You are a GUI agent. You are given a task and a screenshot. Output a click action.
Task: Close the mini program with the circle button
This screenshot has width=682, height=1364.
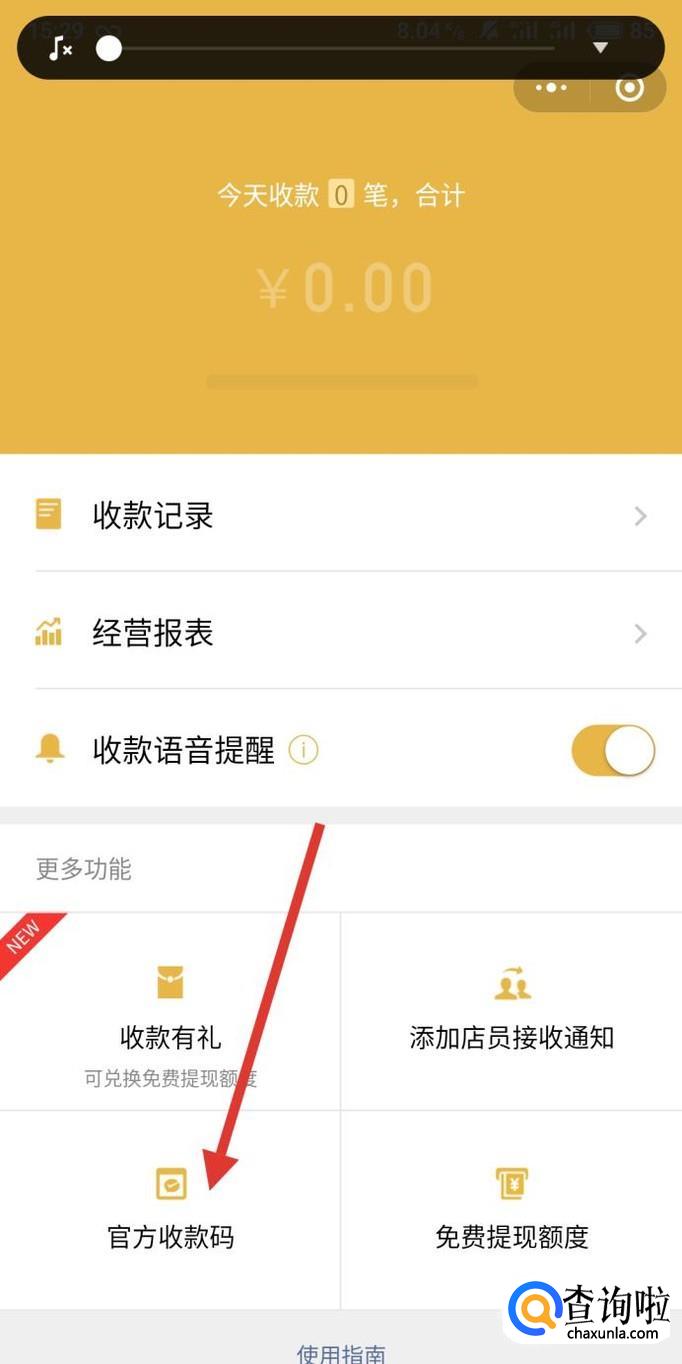pyautogui.click(x=629, y=88)
